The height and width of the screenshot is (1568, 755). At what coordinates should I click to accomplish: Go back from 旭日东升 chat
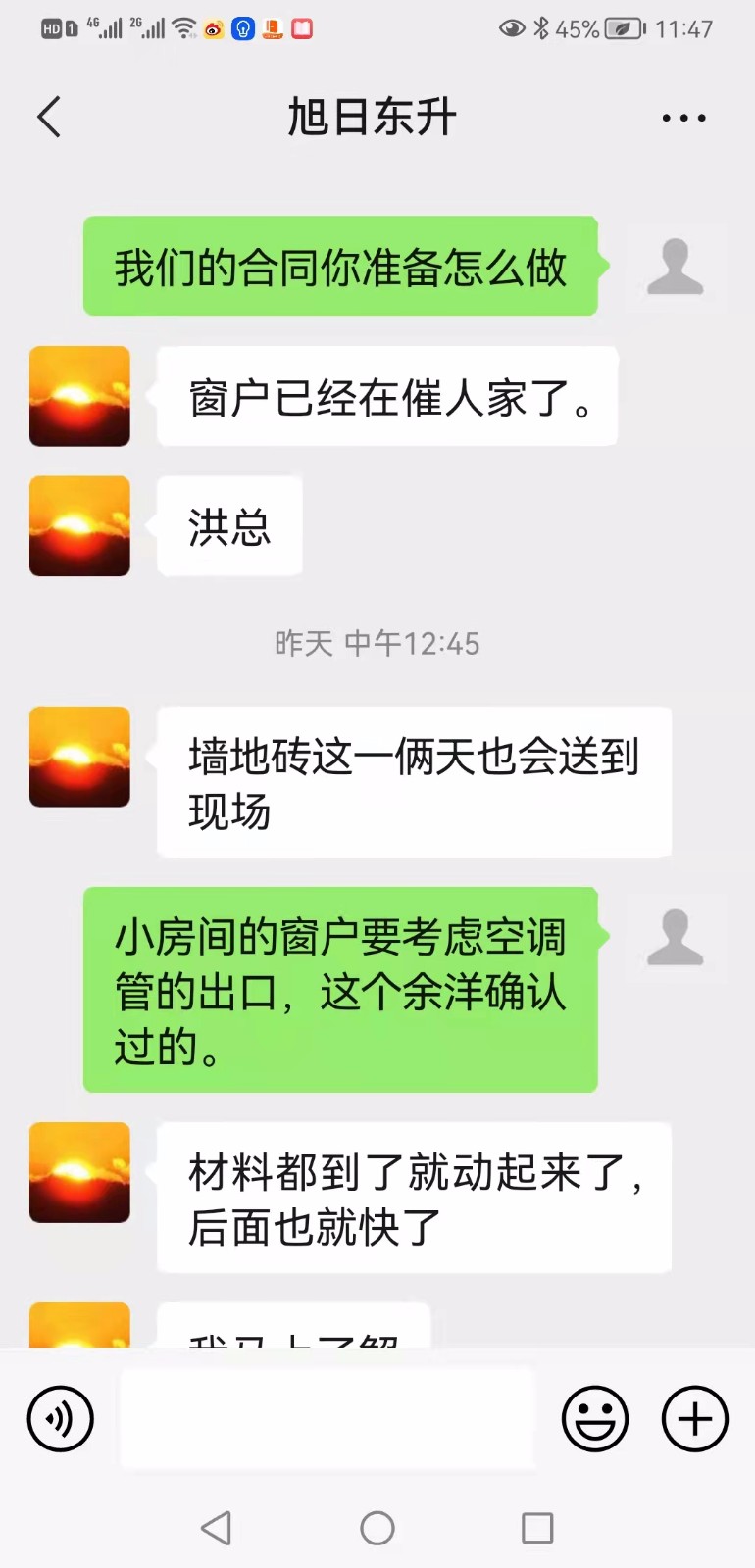49,118
